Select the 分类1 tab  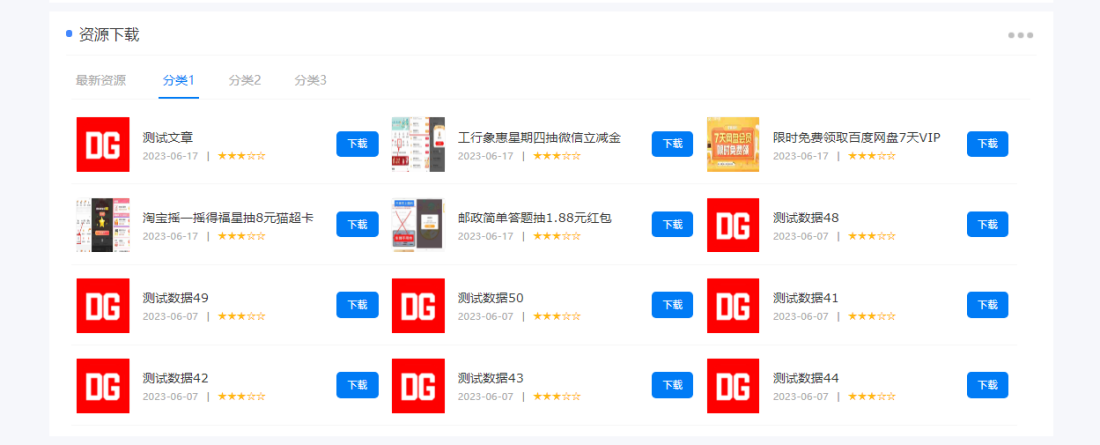178,80
